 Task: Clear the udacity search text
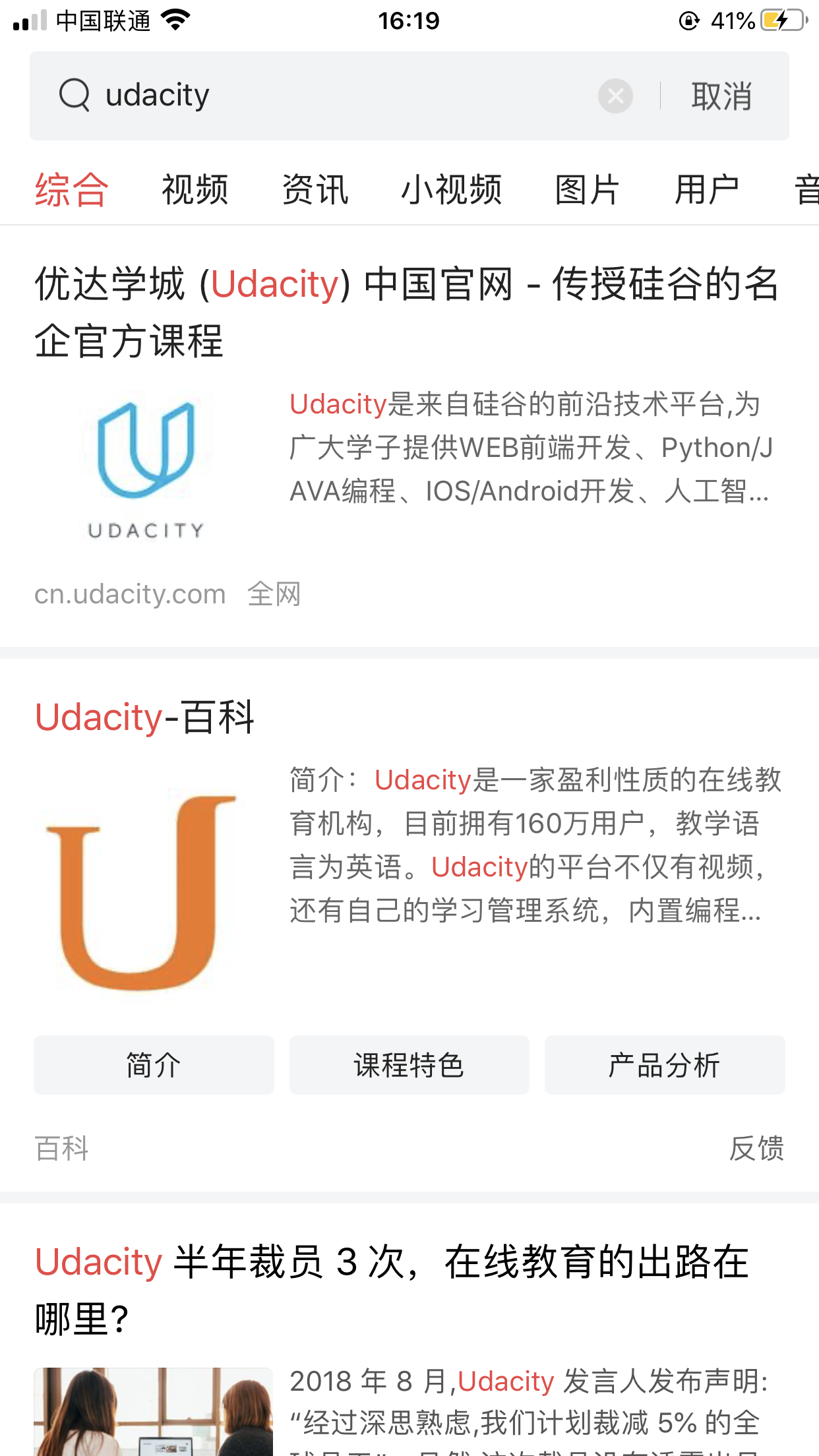[615, 96]
